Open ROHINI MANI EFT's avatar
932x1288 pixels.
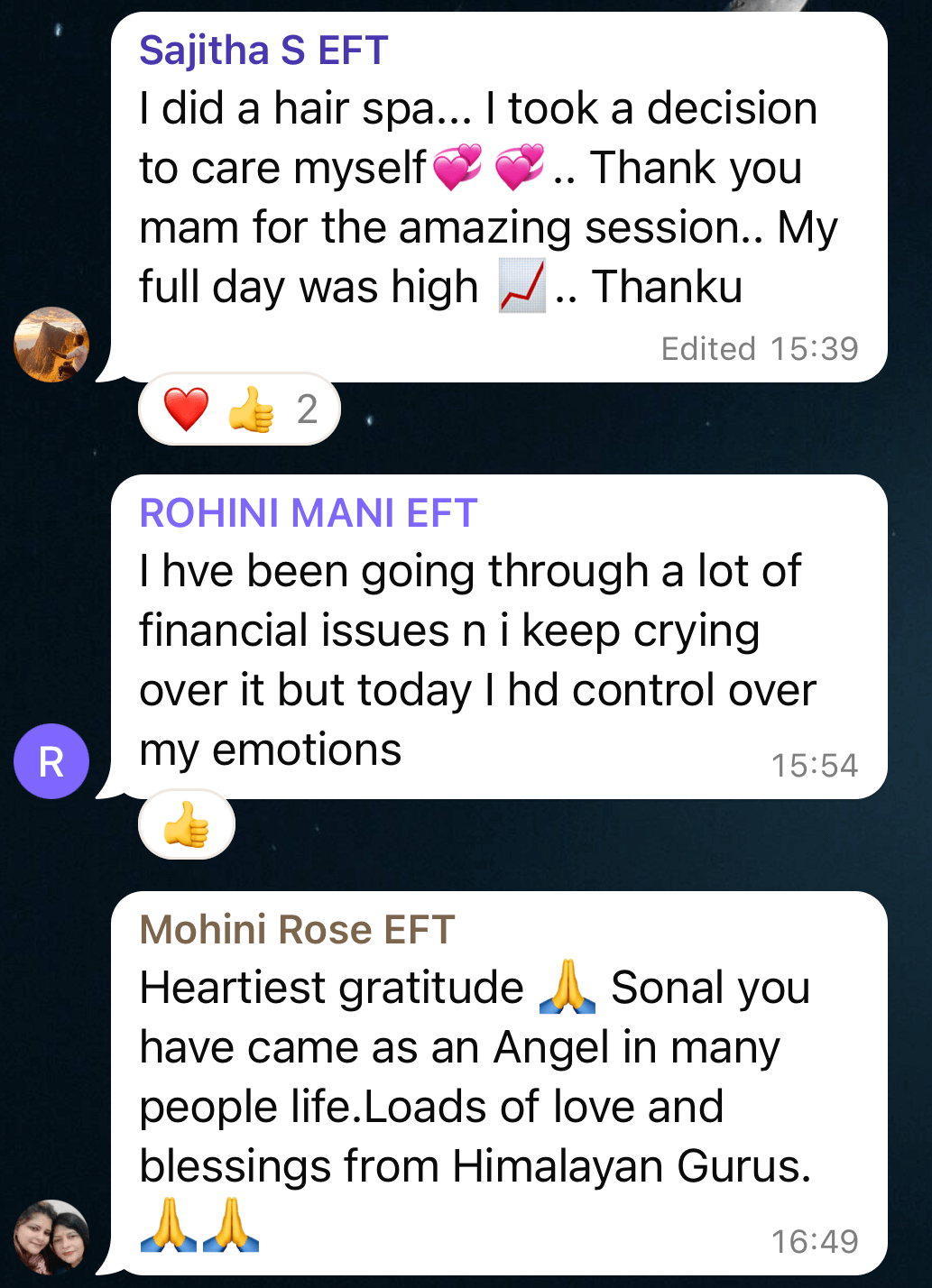(51, 761)
